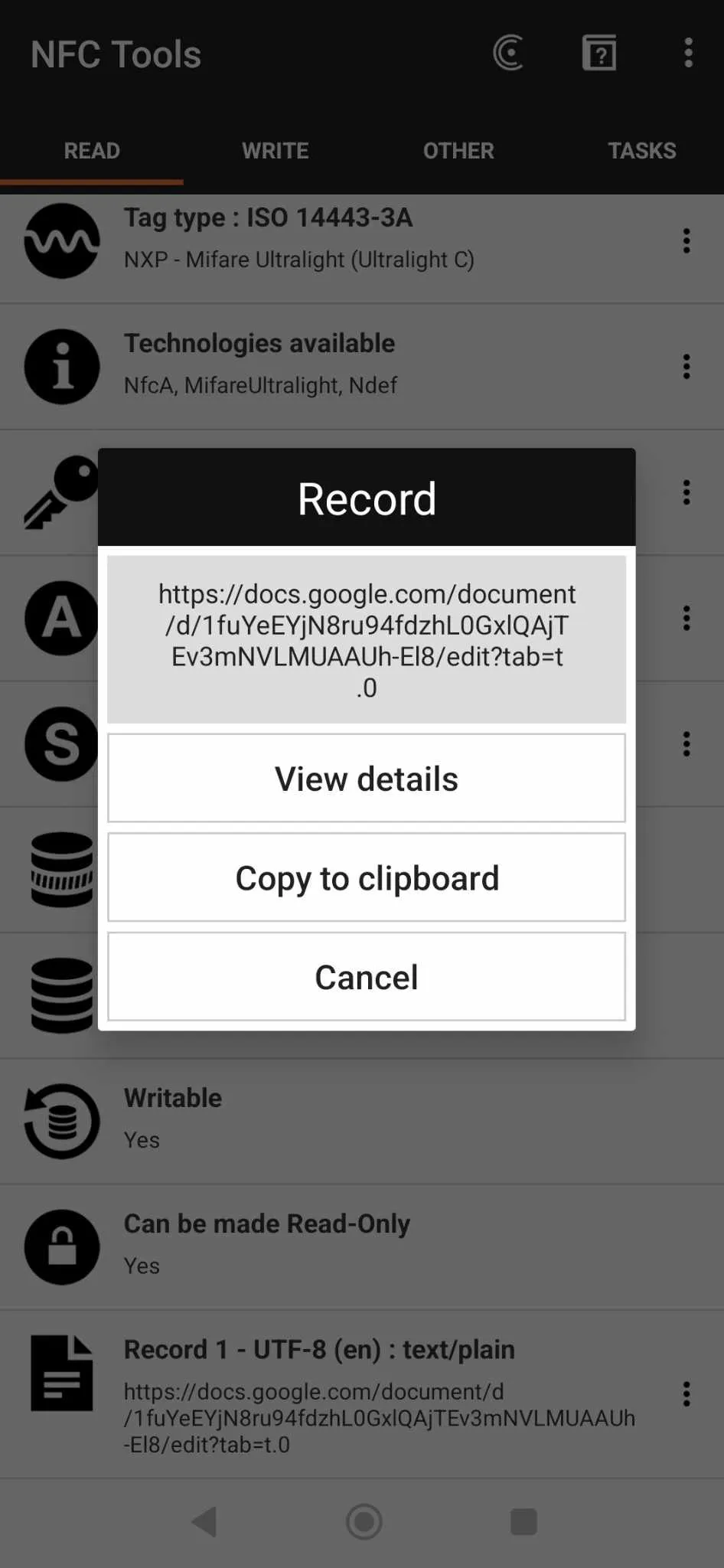Open options for Record 1 row
This screenshot has width=724, height=1568.
[x=686, y=1394]
